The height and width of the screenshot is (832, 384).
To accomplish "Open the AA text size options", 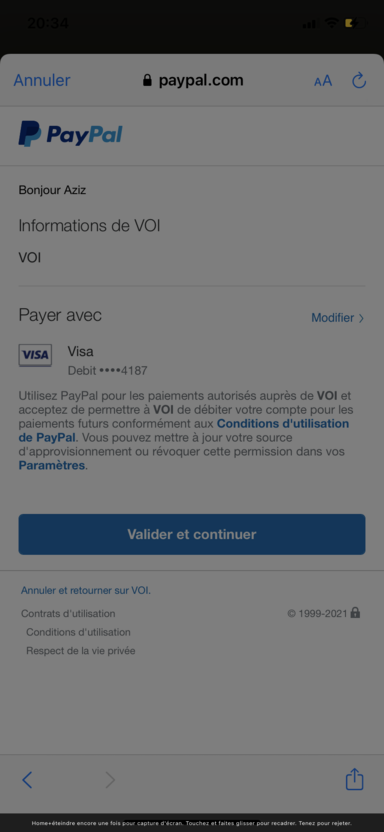I will (x=323, y=81).
